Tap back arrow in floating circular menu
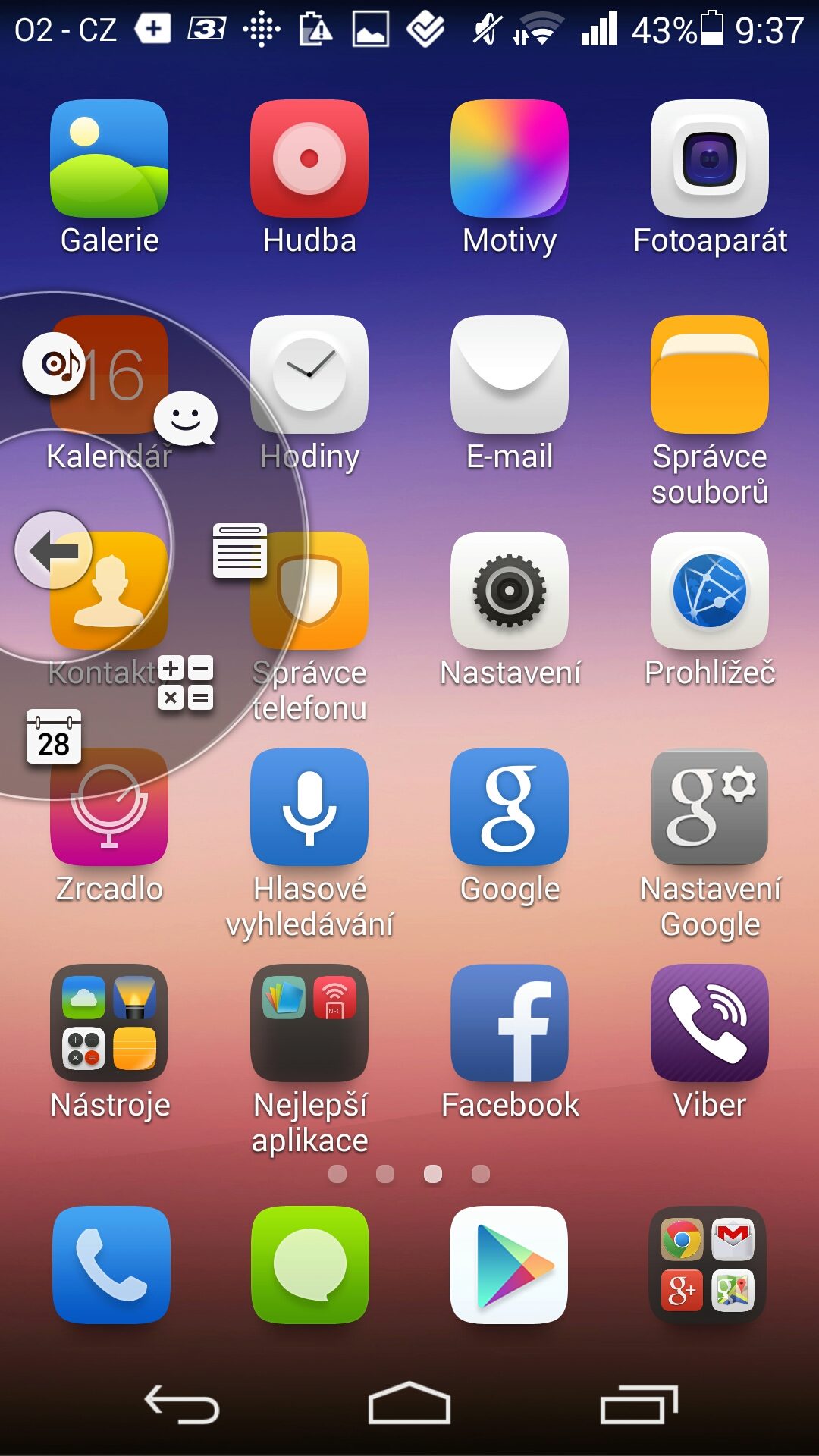The width and height of the screenshot is (819, 1456). point(53,550)
